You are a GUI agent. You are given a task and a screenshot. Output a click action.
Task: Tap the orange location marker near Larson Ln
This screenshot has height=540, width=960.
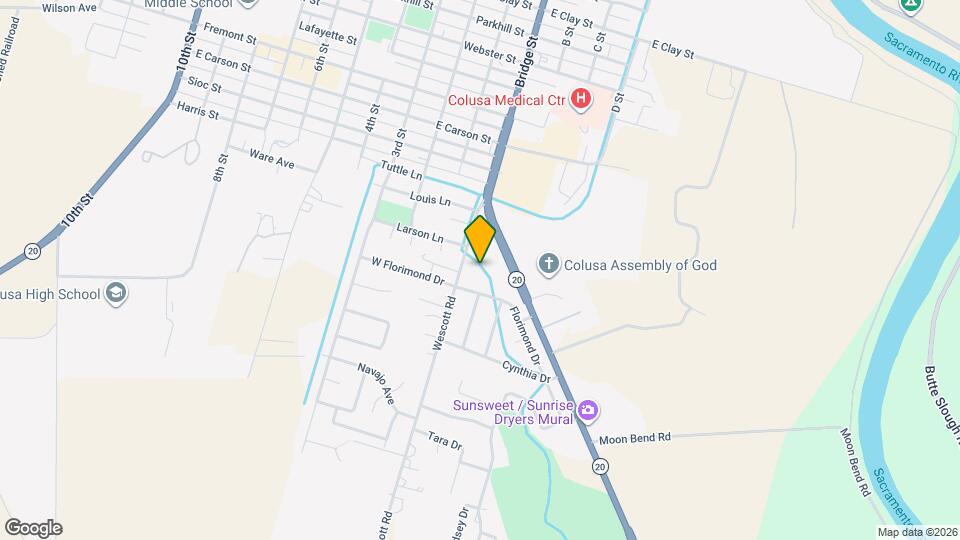480,239
